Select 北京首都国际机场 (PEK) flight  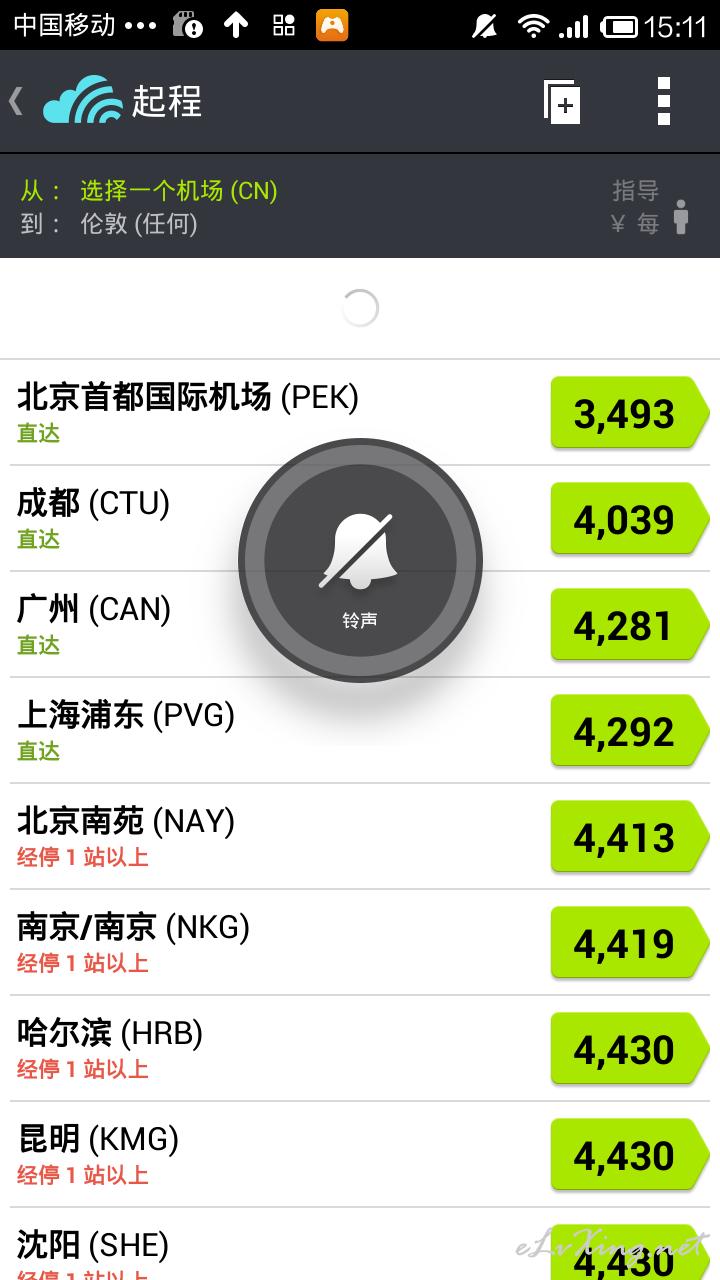coord(360,413)
